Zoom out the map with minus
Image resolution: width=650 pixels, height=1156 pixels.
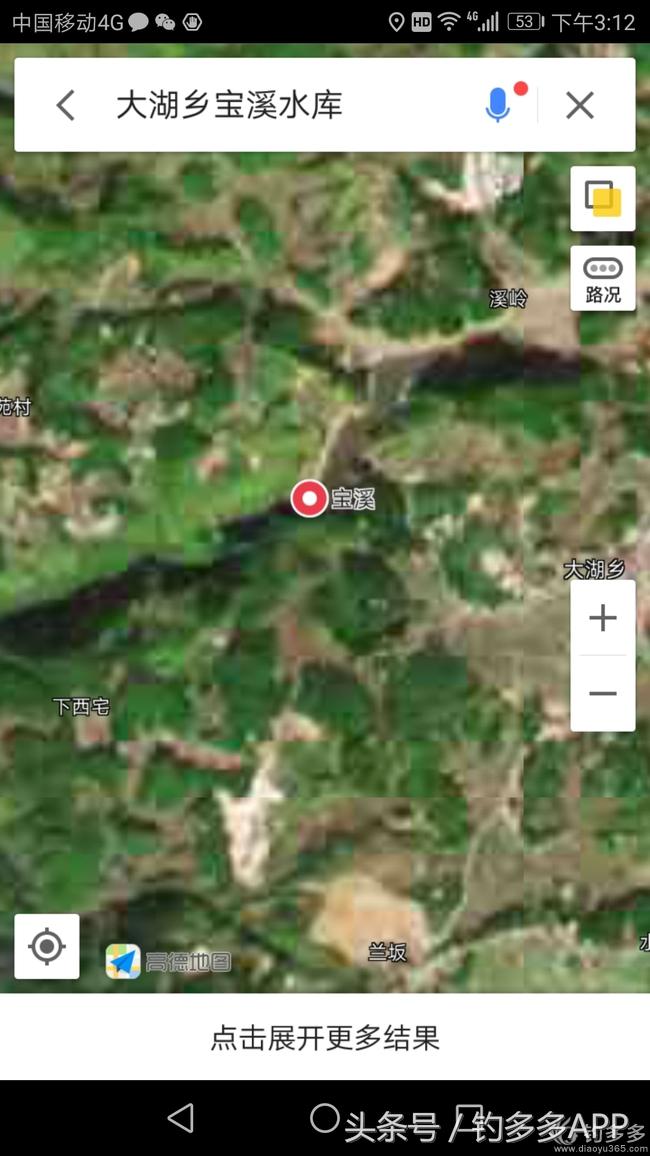[603, 693]
